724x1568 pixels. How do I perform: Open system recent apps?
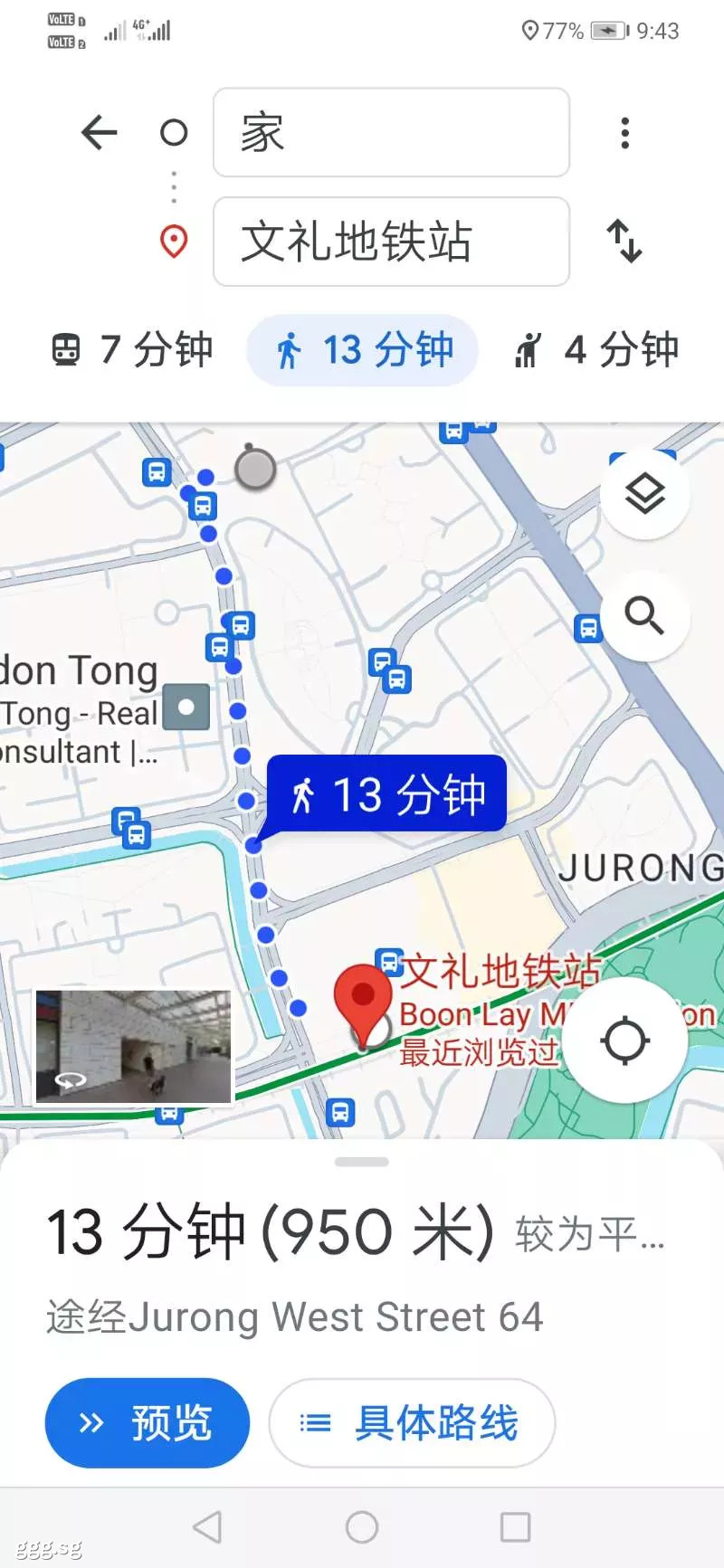click(516, 1527)
